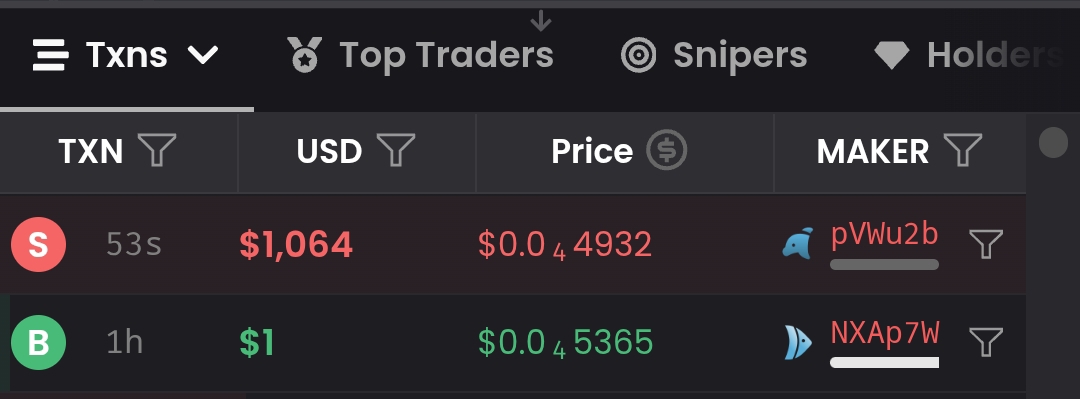Filter transactions by USD amount

pos(396,150)
